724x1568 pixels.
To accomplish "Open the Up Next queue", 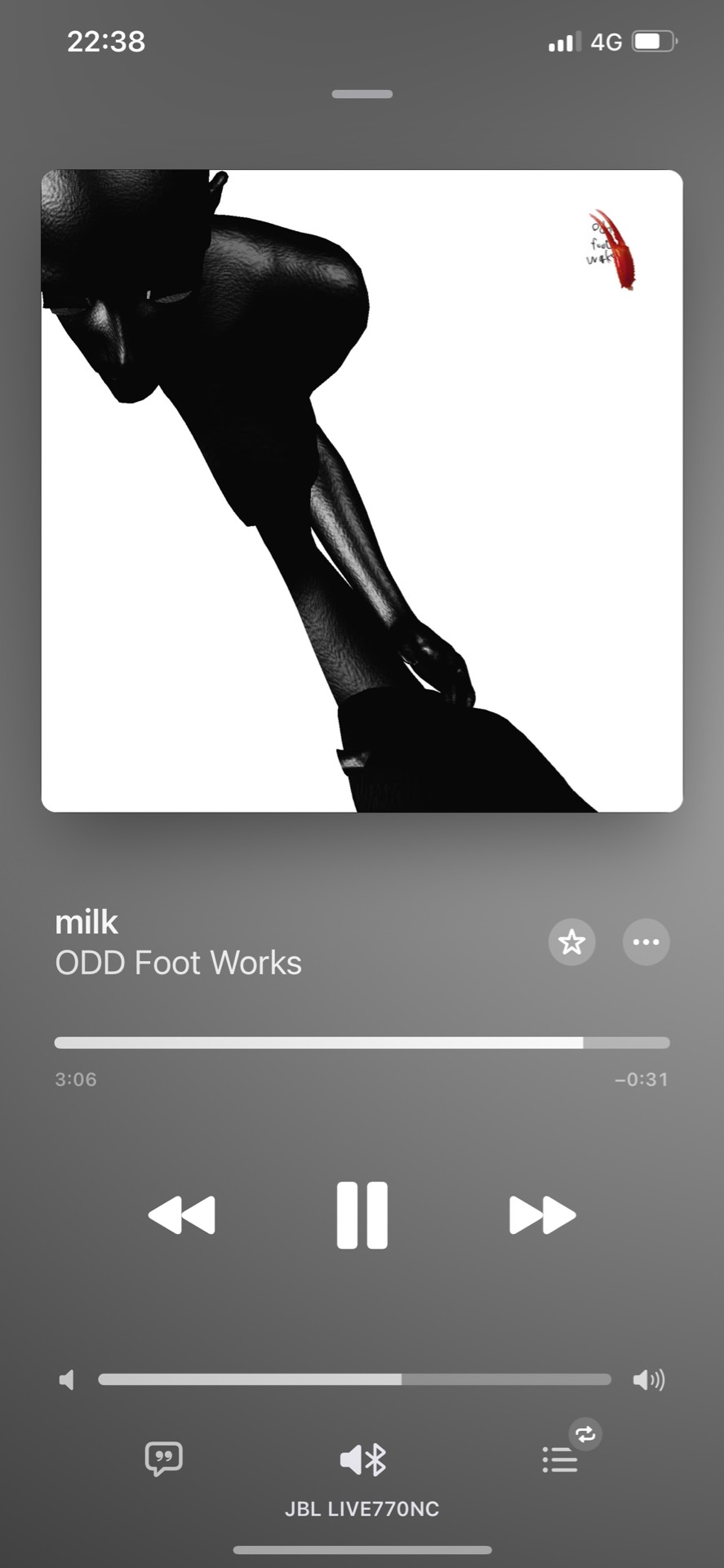I will coord(561,1459).
